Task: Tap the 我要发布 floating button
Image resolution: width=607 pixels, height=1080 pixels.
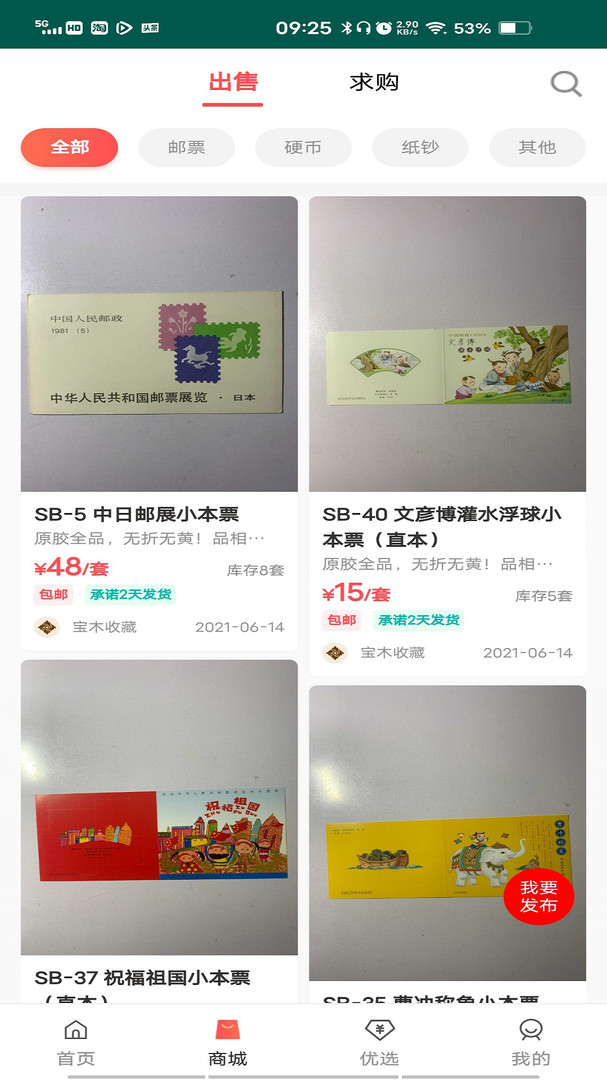Action: (x=538, y=896)
